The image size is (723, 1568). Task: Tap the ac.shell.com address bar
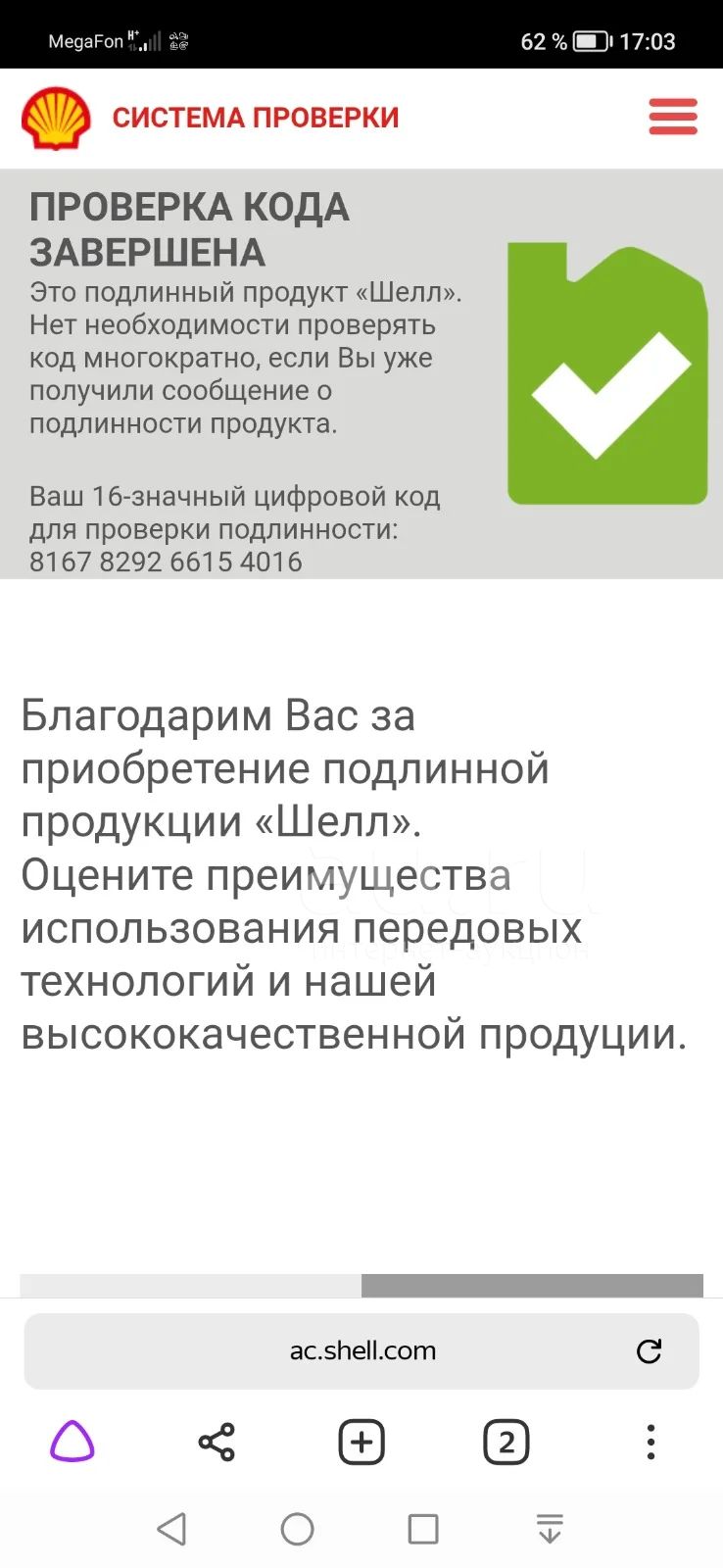[361, 1351]
